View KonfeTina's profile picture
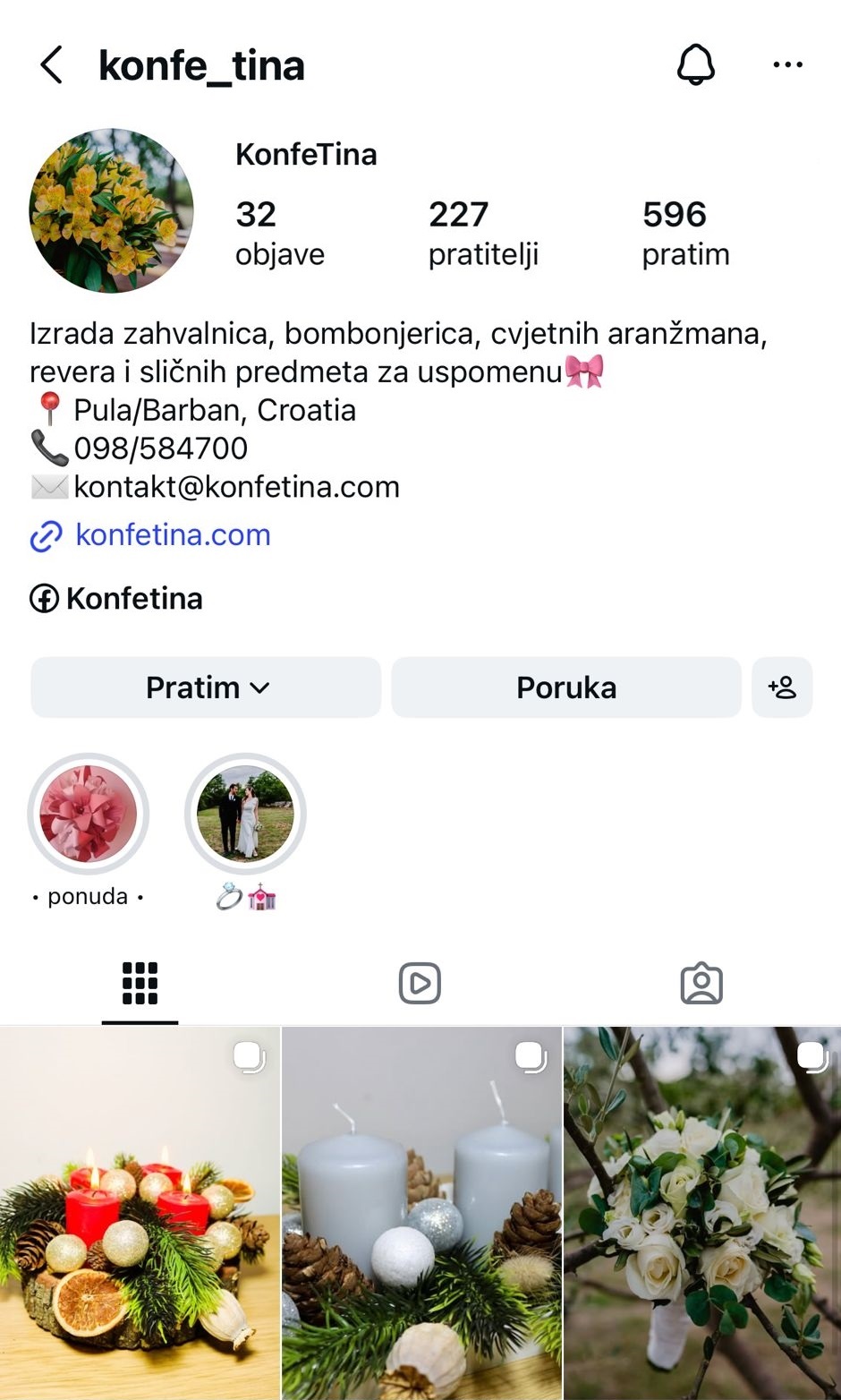This screenshot has width=841, height=1400. click(x=112, y=211)
